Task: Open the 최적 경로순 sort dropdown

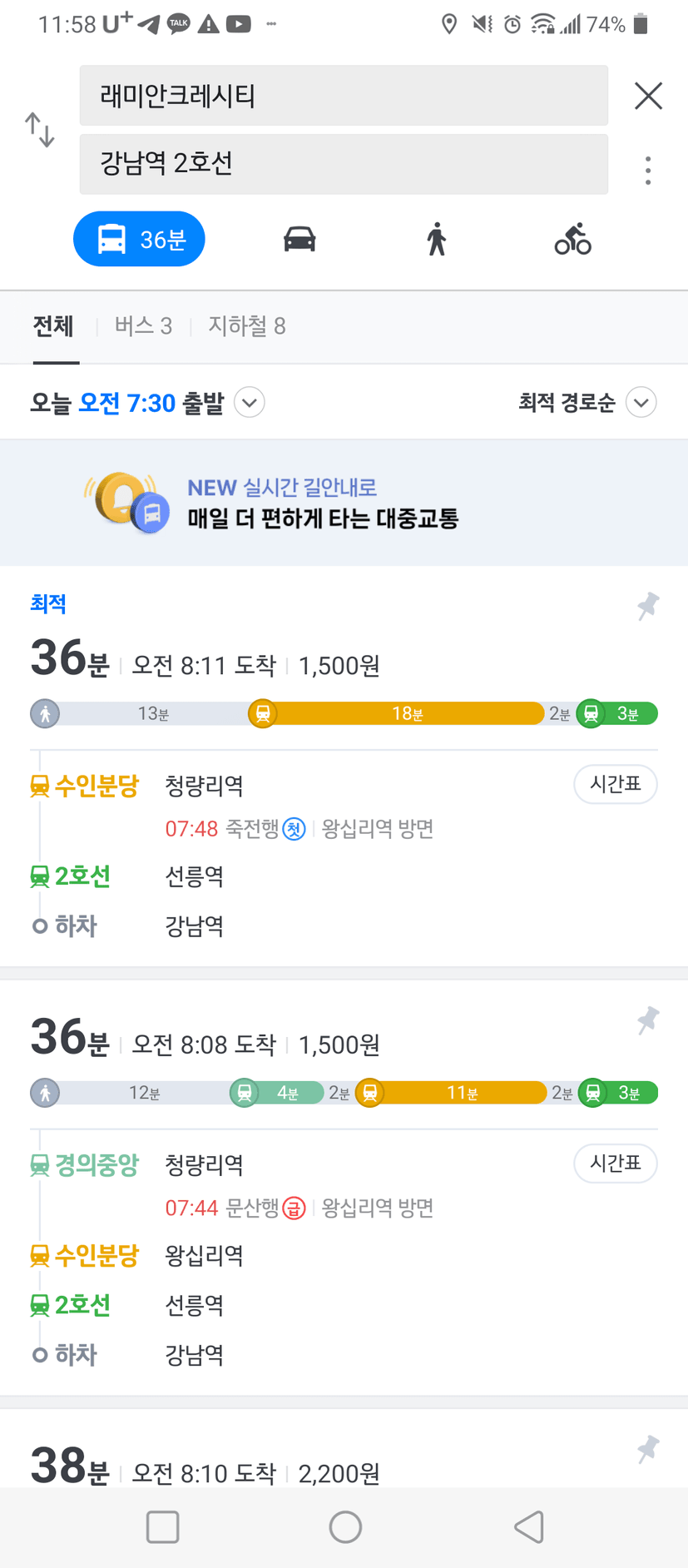Action: point(587,403)
